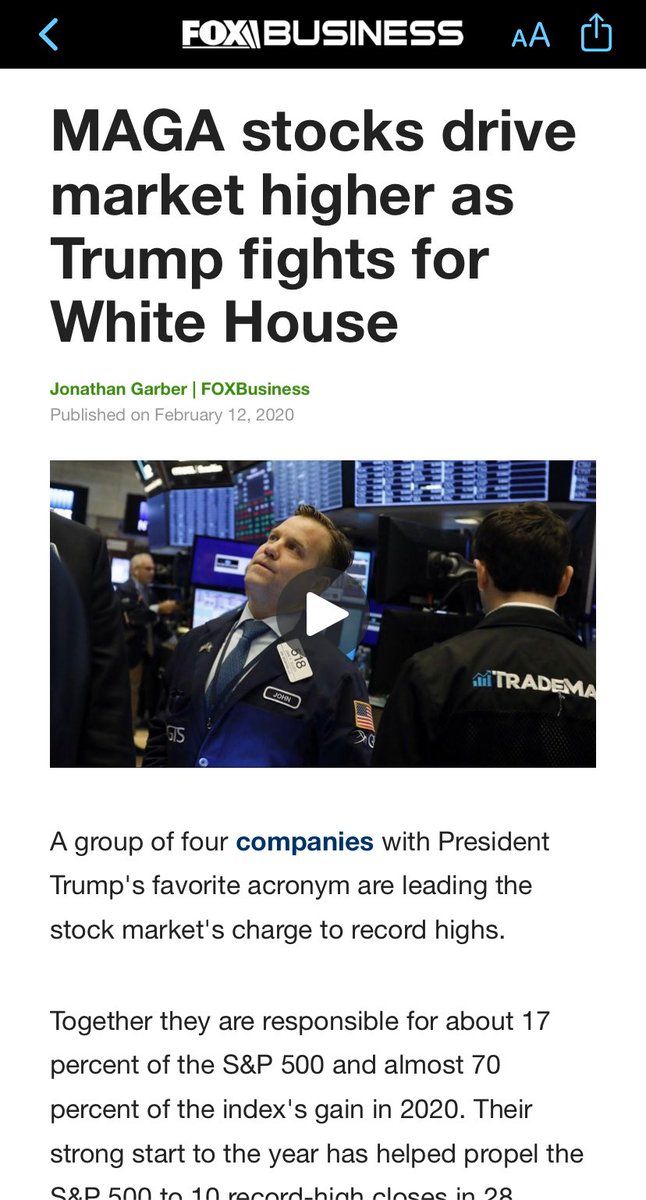Screen dimensions: 646x1200
Task: Play the article video
Action: 323,613
